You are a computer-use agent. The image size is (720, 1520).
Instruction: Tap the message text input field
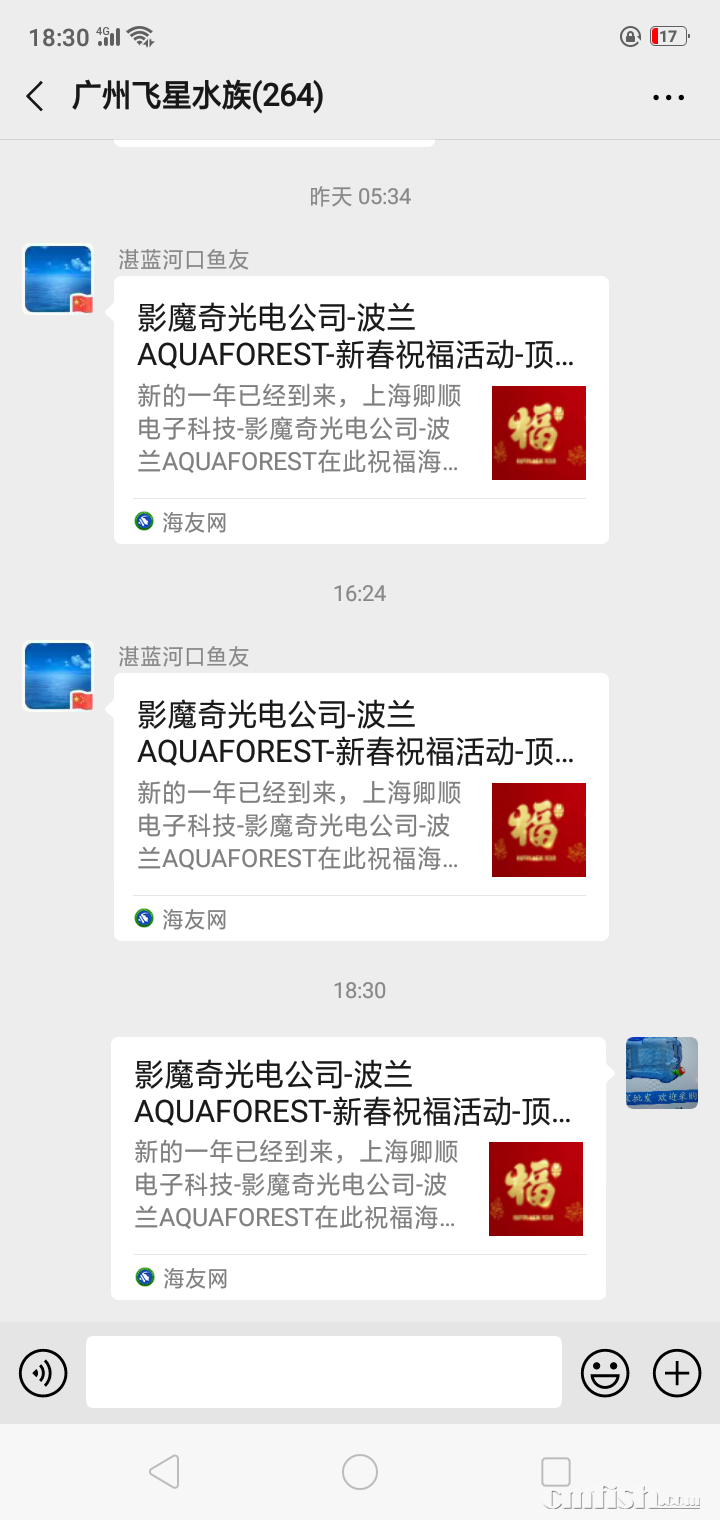pos(322,1372)
